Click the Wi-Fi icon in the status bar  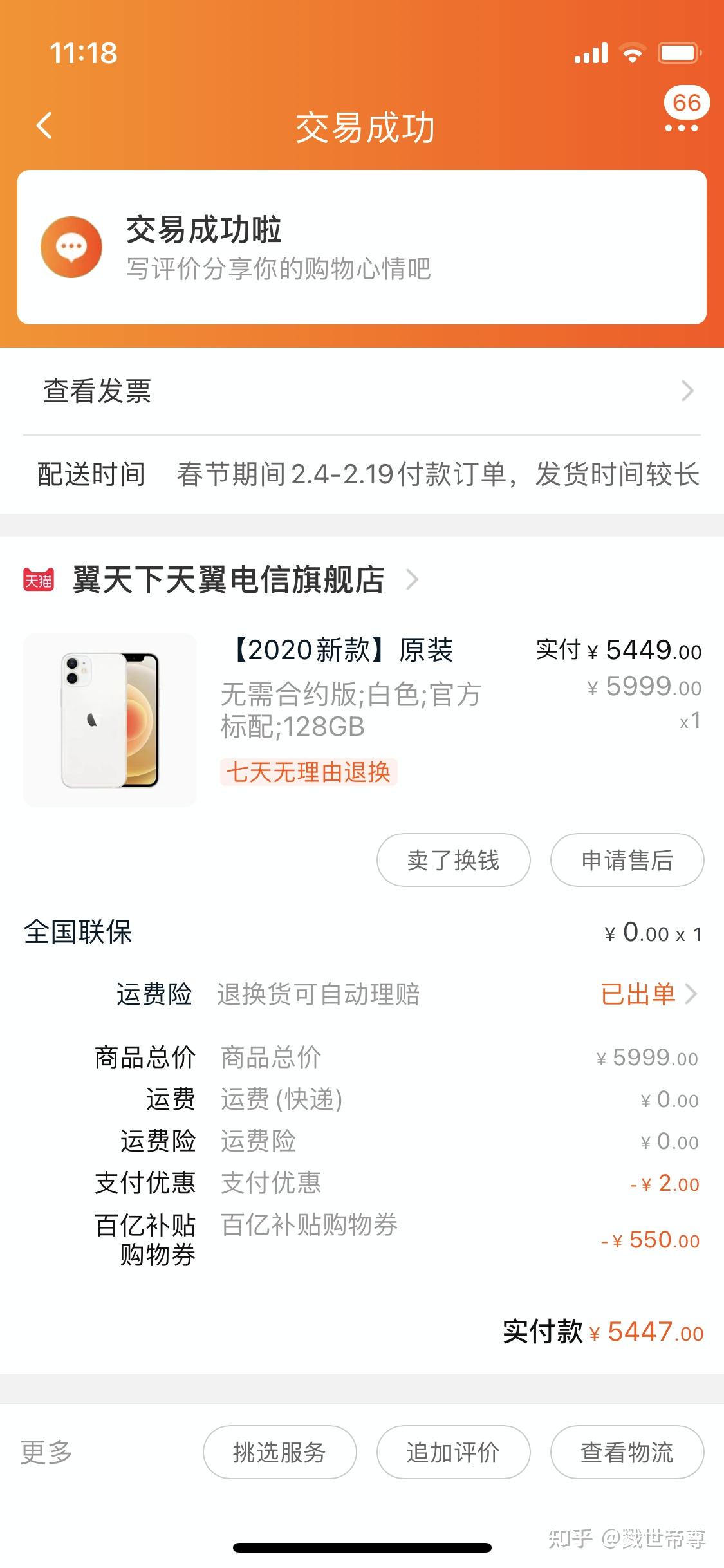[633, 54]
